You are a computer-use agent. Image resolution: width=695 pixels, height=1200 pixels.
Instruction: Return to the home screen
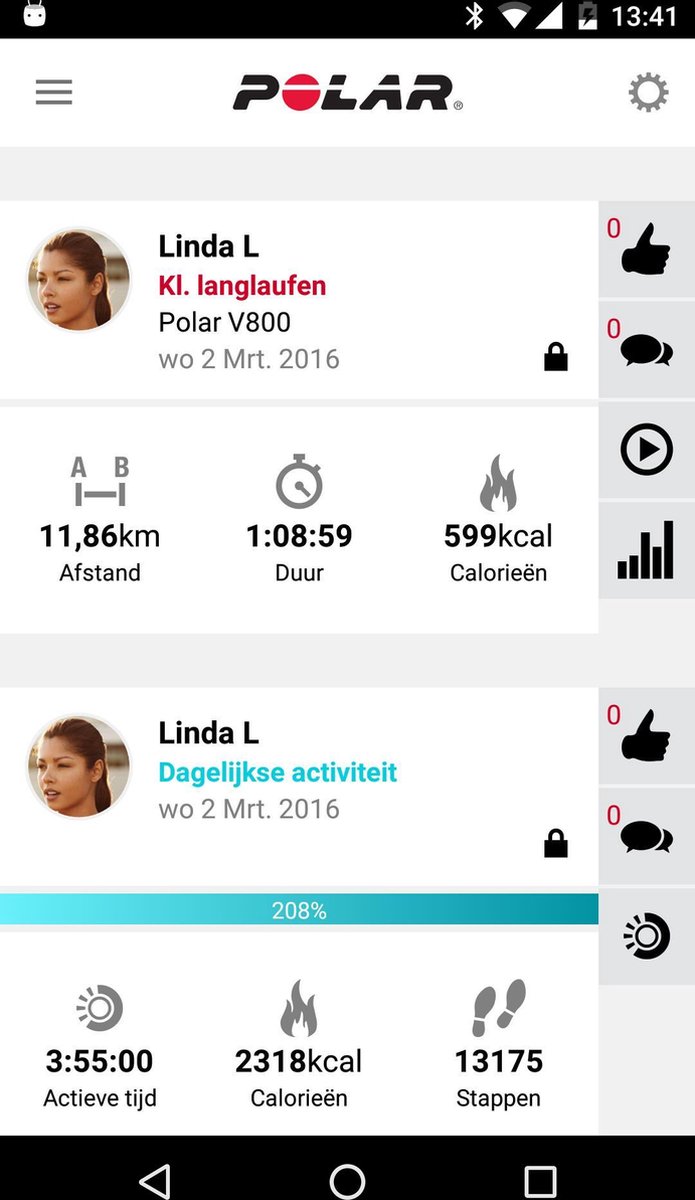(x=347, y=1180)
